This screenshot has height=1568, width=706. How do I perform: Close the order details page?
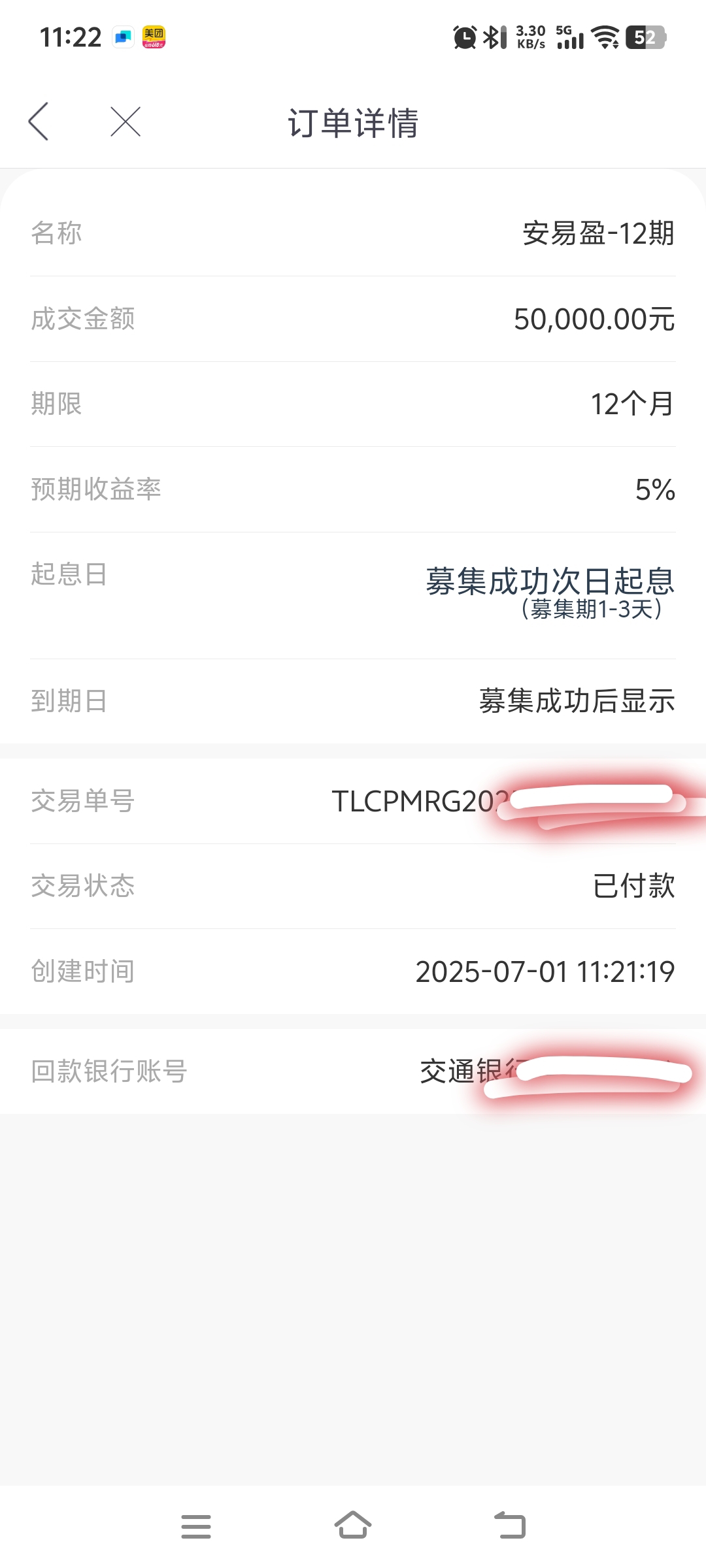point(126,122)
